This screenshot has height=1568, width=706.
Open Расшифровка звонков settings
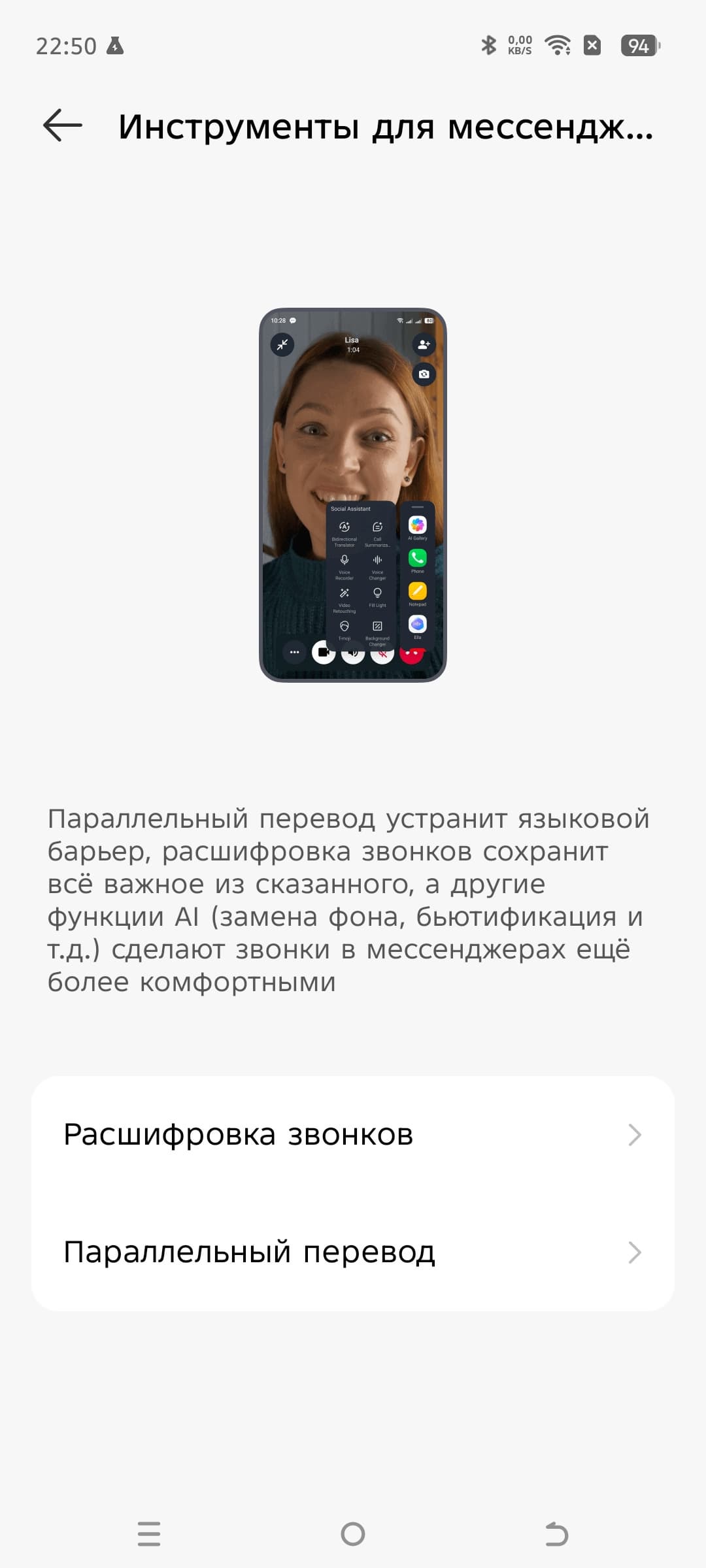coord(353,1135)
